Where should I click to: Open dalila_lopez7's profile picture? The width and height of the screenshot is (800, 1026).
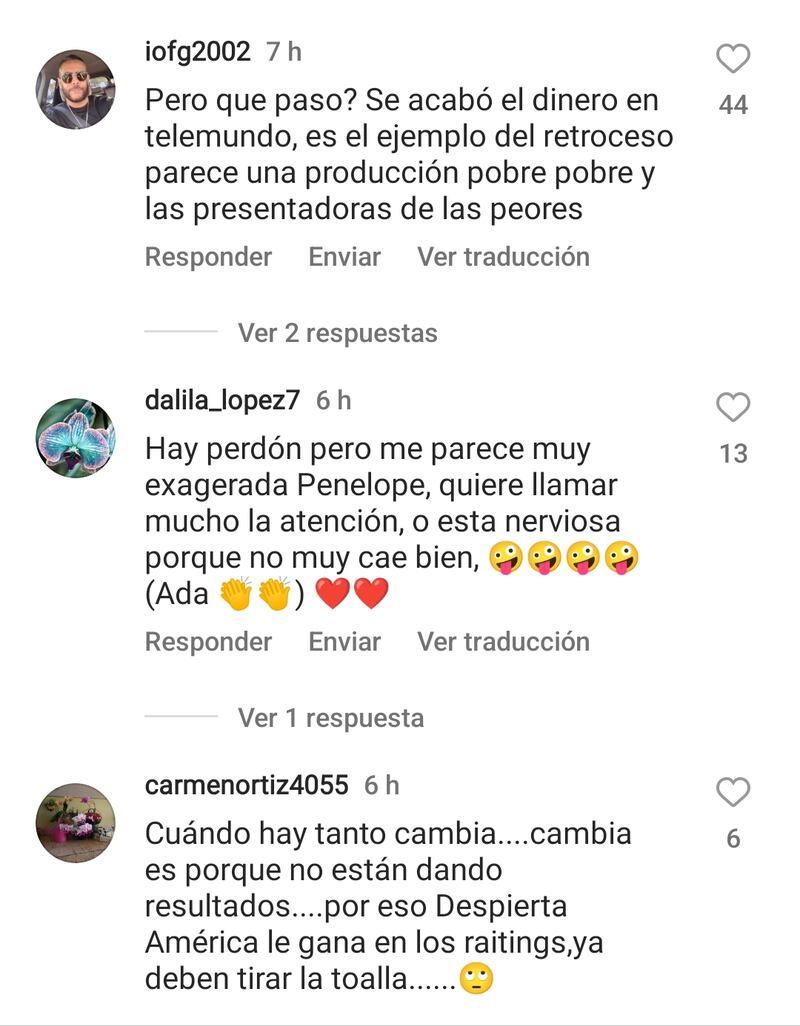pyautogui.click(x=76, y=437)
